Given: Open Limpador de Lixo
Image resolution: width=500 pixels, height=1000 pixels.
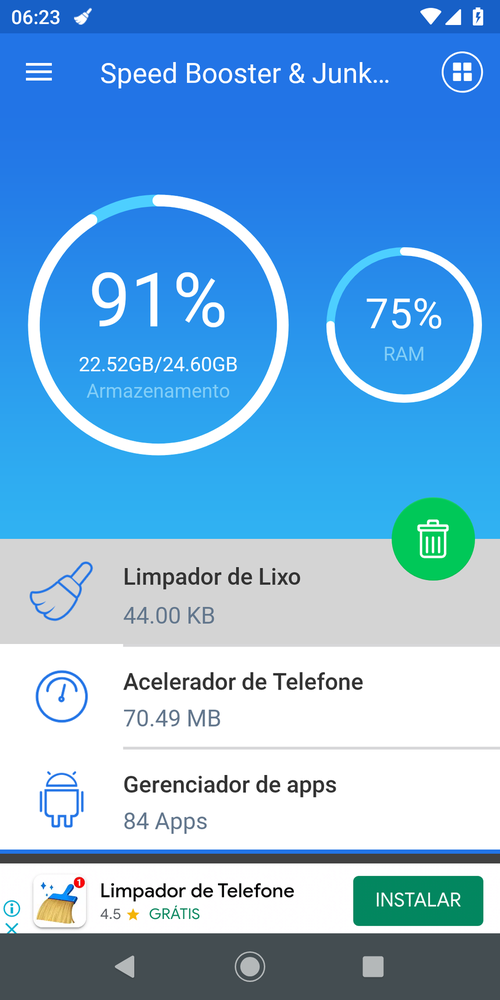Looking at the screenshot, I should pyautogui.click(x=250, y=592).
